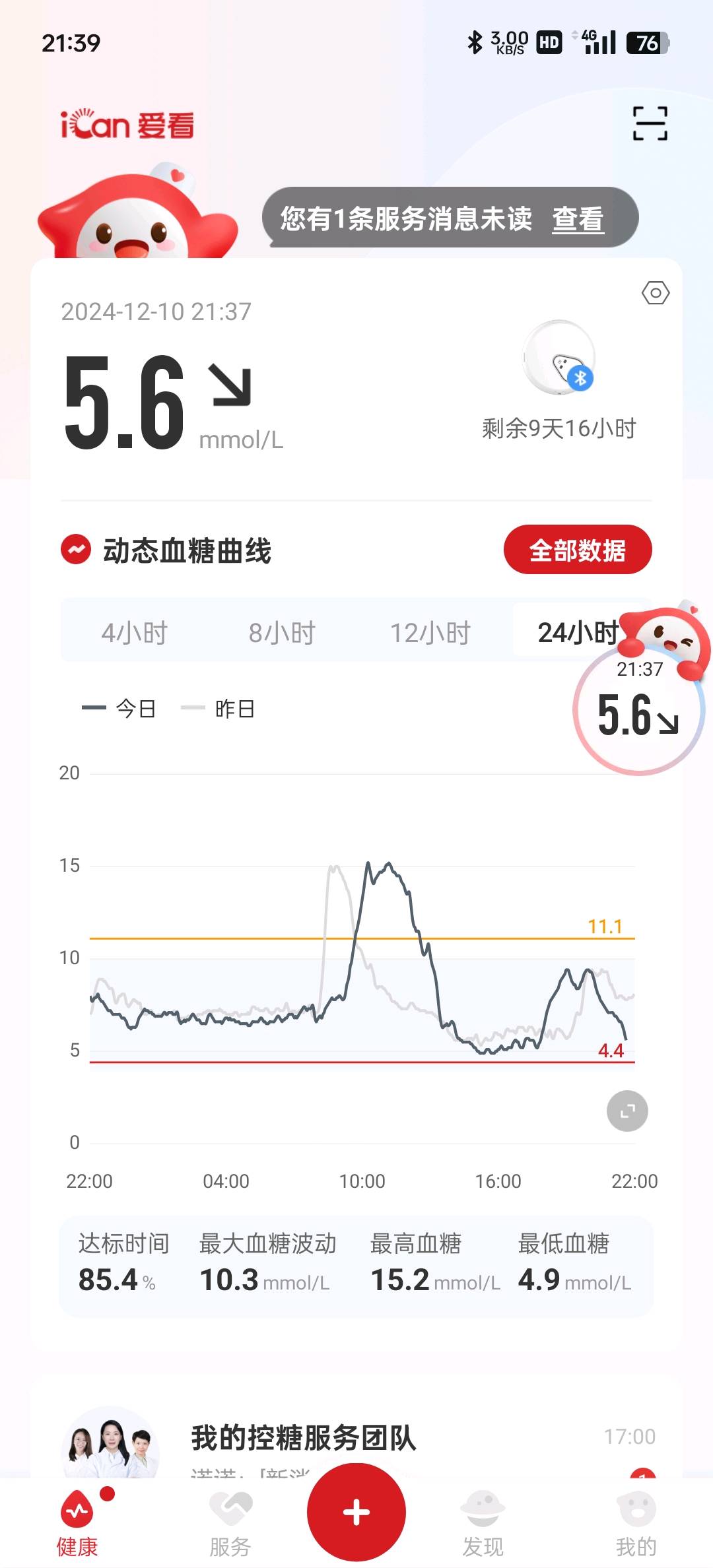This screenshot has width=713, height=1568.
Task: Switch to the 发现 tab
Action: click(483, 1520)
